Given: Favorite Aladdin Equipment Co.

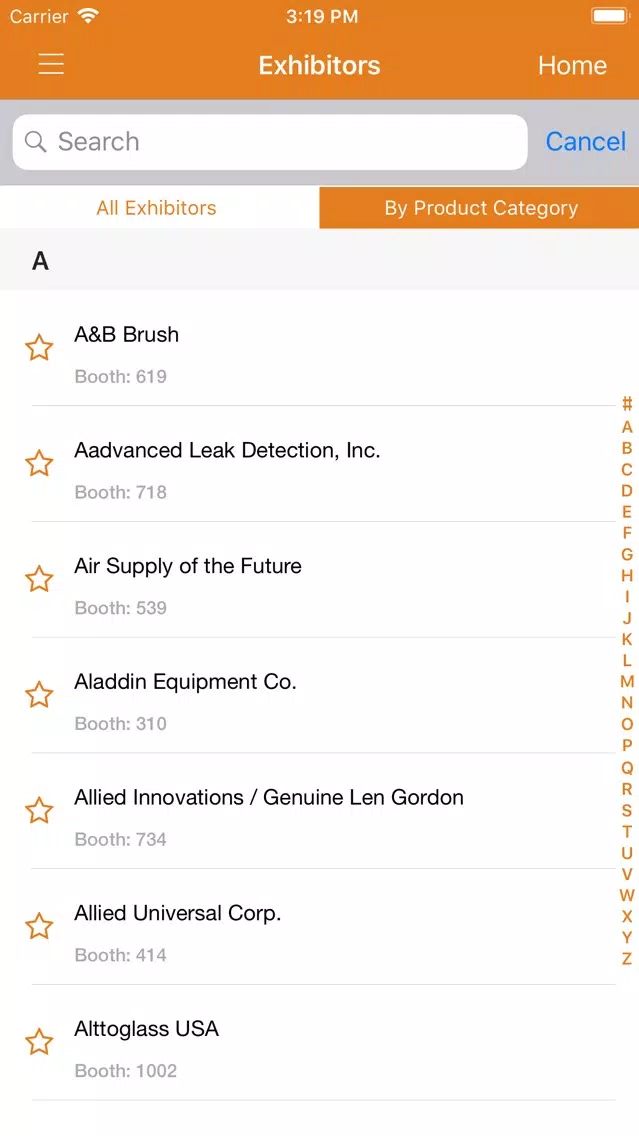Looking at the screenshot, I should [x=39, y=696].
